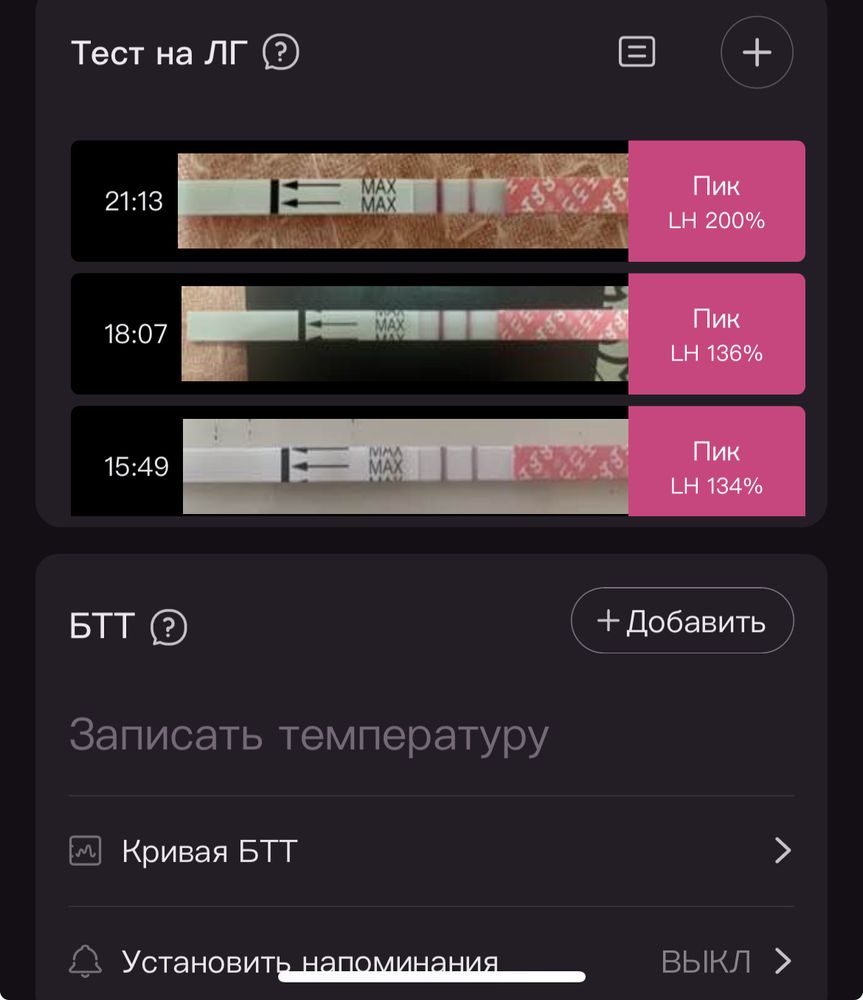This screenshot has width=863, height=1000.
Task: Tap Пик LH 134% to change result status
Action: tap(714, 463)
